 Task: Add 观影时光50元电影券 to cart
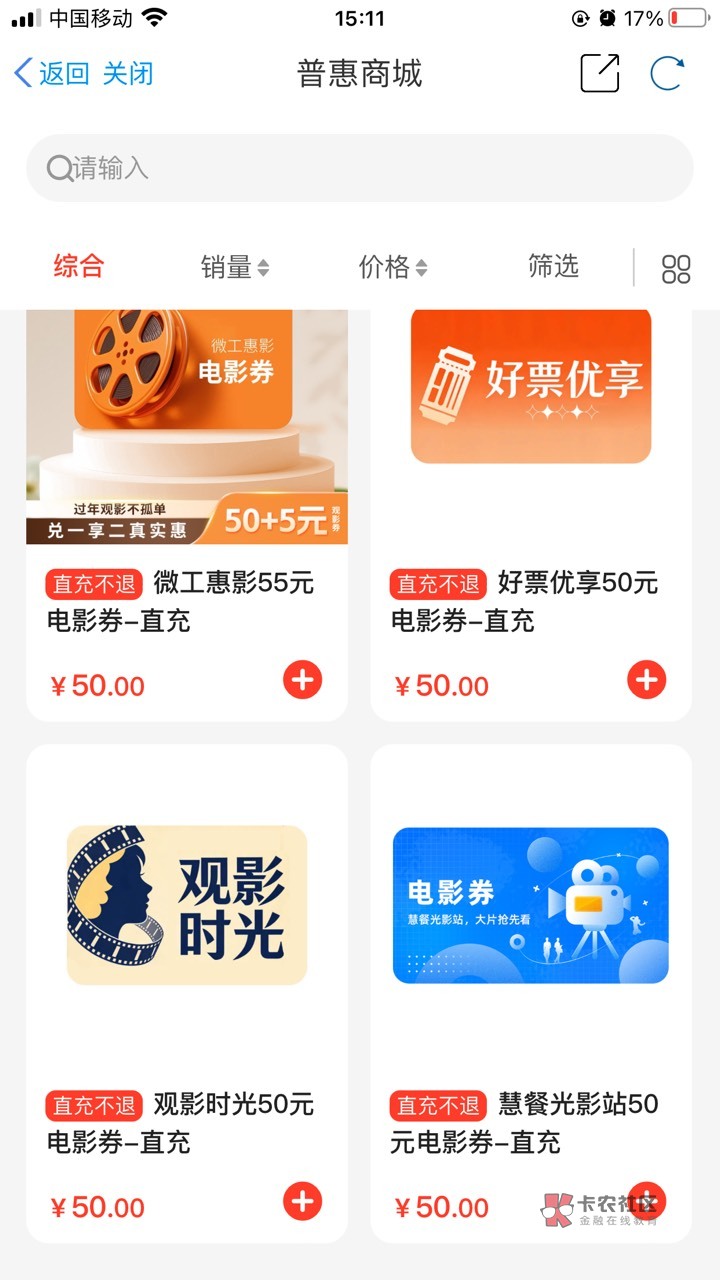point(302,1201)
